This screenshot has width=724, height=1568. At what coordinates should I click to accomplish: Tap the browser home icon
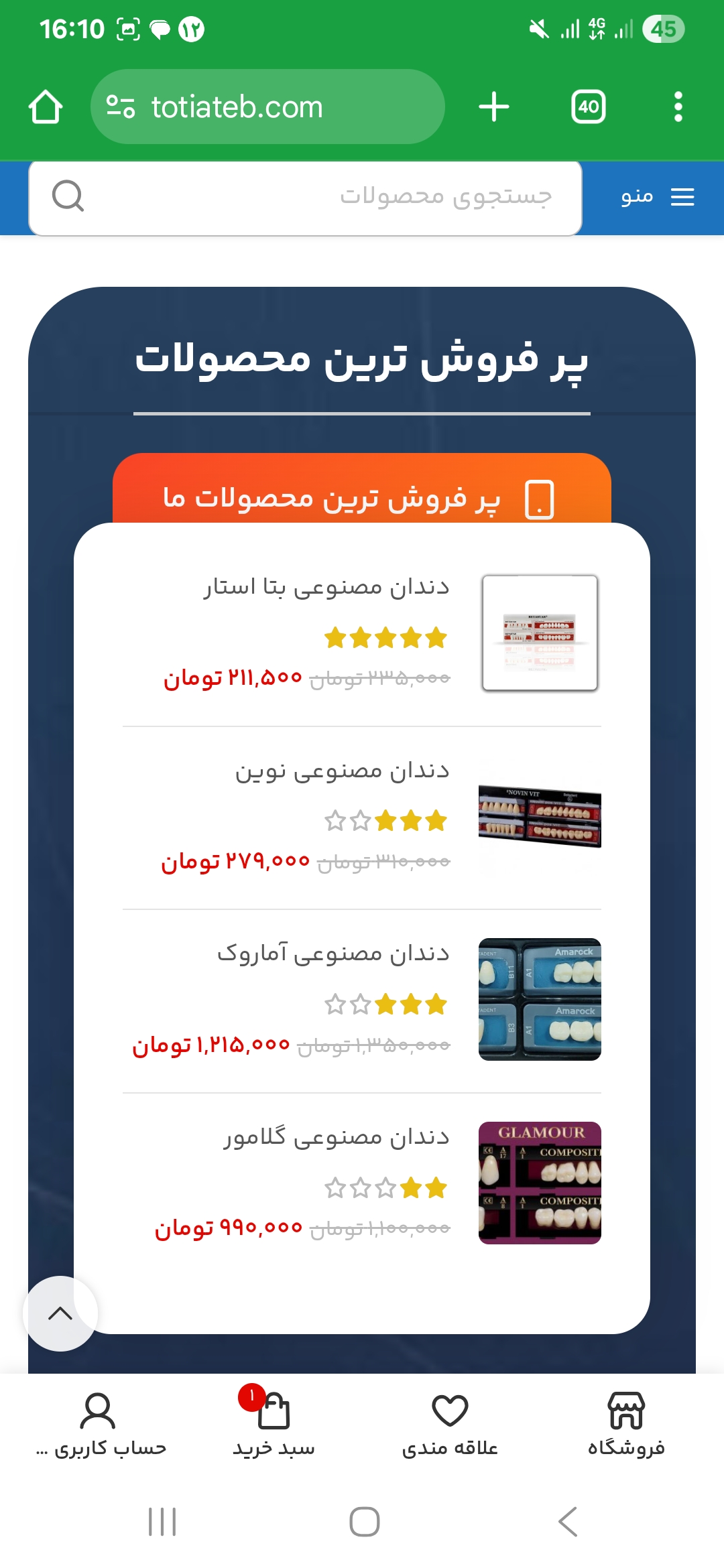tap(46, 106)
